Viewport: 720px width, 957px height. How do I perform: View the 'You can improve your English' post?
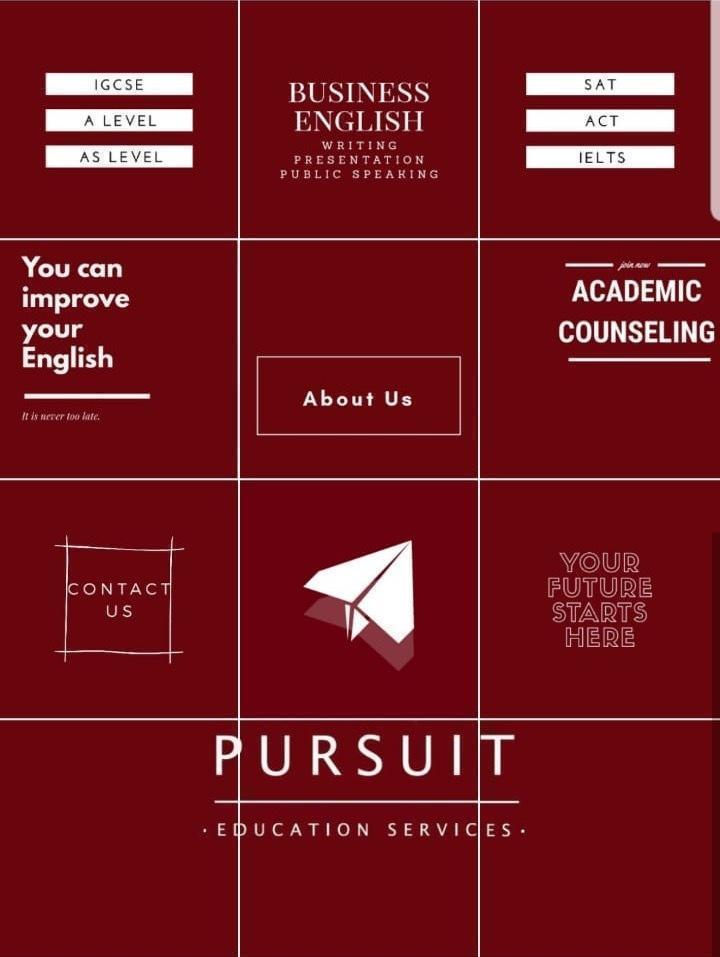(x=119, y=359)
